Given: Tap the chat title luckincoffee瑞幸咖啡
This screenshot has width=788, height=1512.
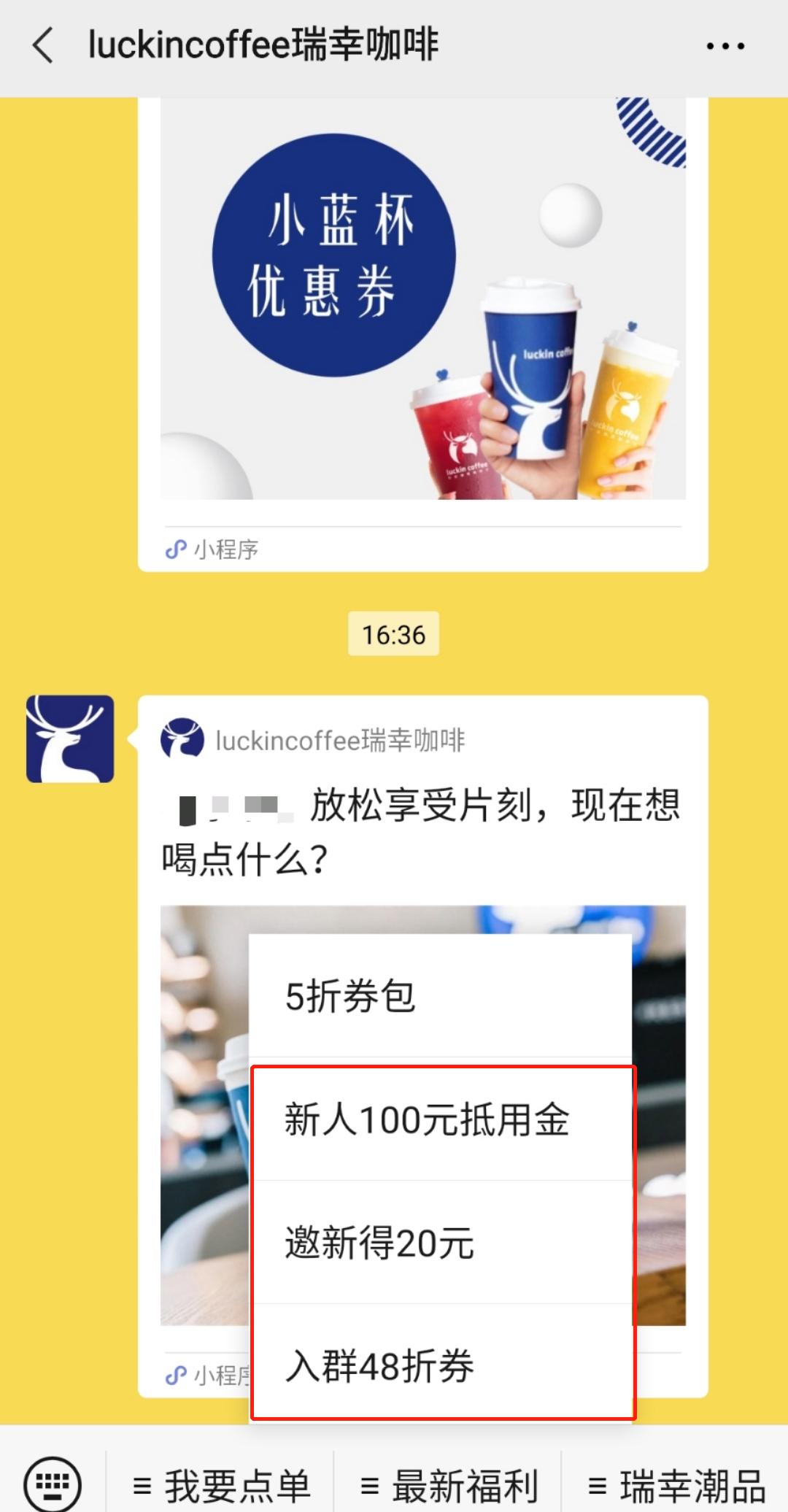Looking at the screenshot, I should [x=263, y=45].
